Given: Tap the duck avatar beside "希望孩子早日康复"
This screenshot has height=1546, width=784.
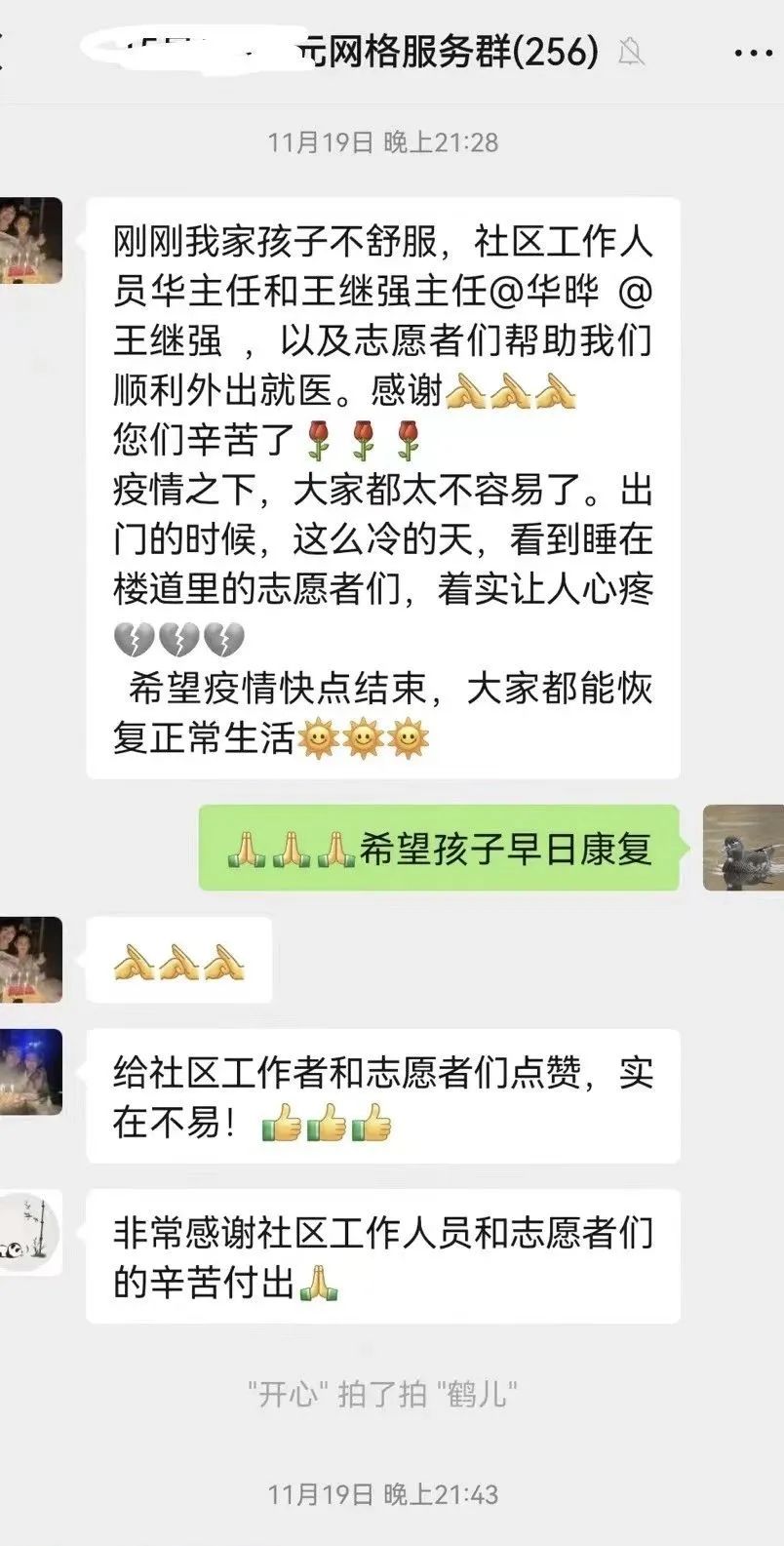Looking at the screenshot, I should pos(742,847).
